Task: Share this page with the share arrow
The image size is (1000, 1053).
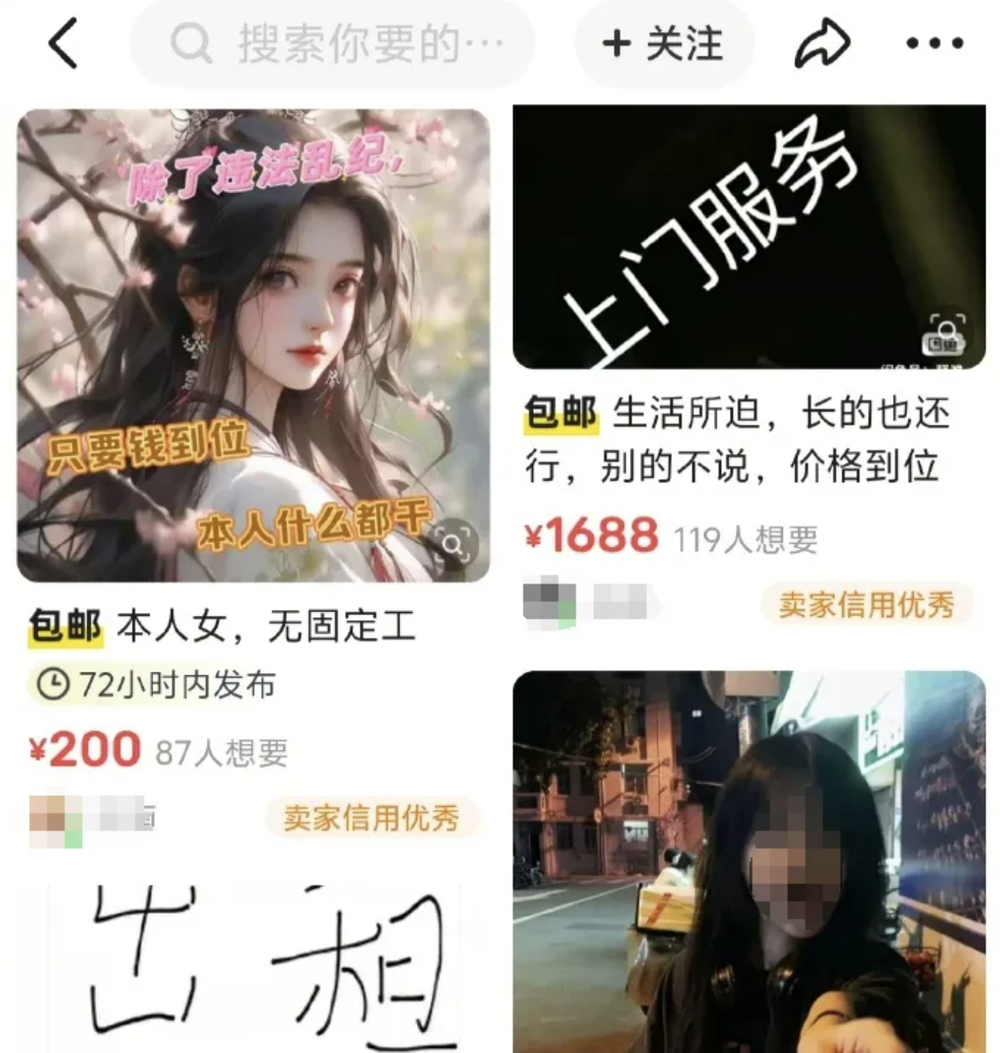Action: [x=822, y=44]
